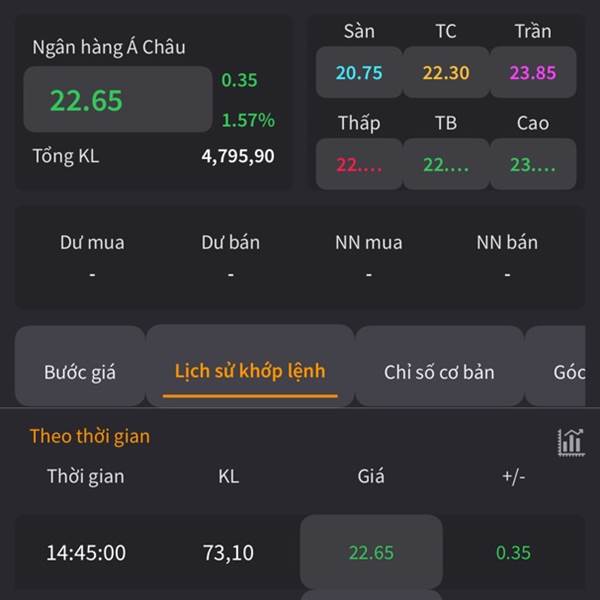Image resolution: width=600 pixels, height=600 pixels.
Task: Select the Lịch sử khớp lệnh tab
Action: coord(250,366)
